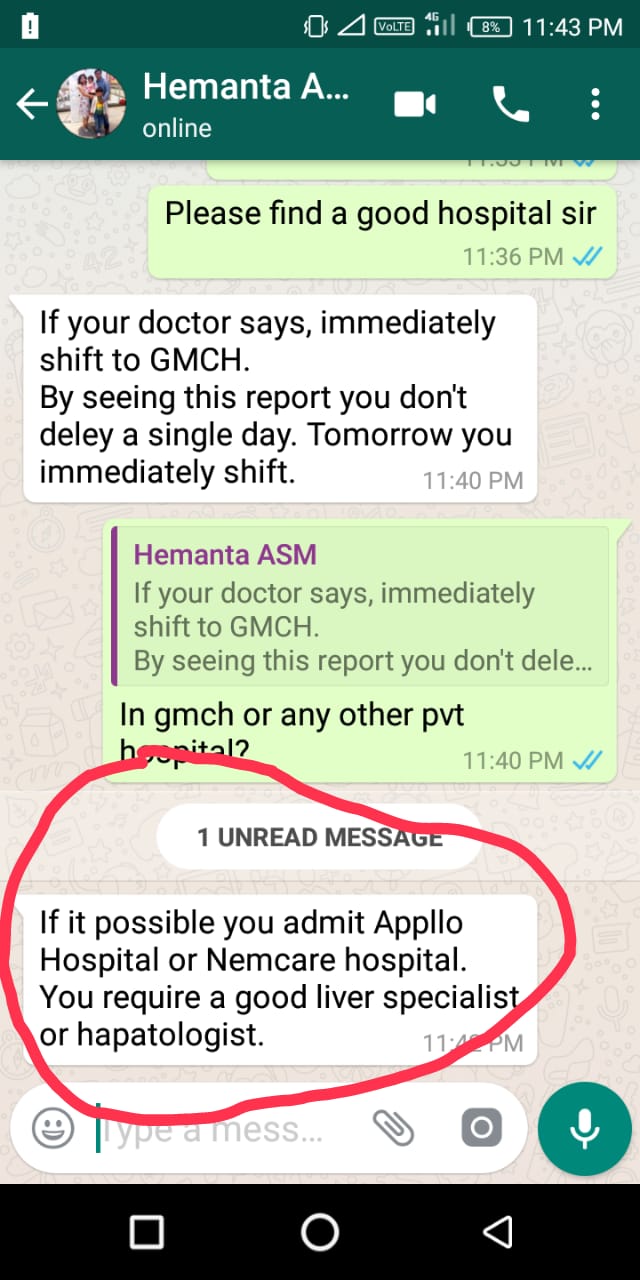This screenshot has height=1280, width=640.
Task: Open the overflow menu
Action: pyautogui.click(x=596, y=104)
